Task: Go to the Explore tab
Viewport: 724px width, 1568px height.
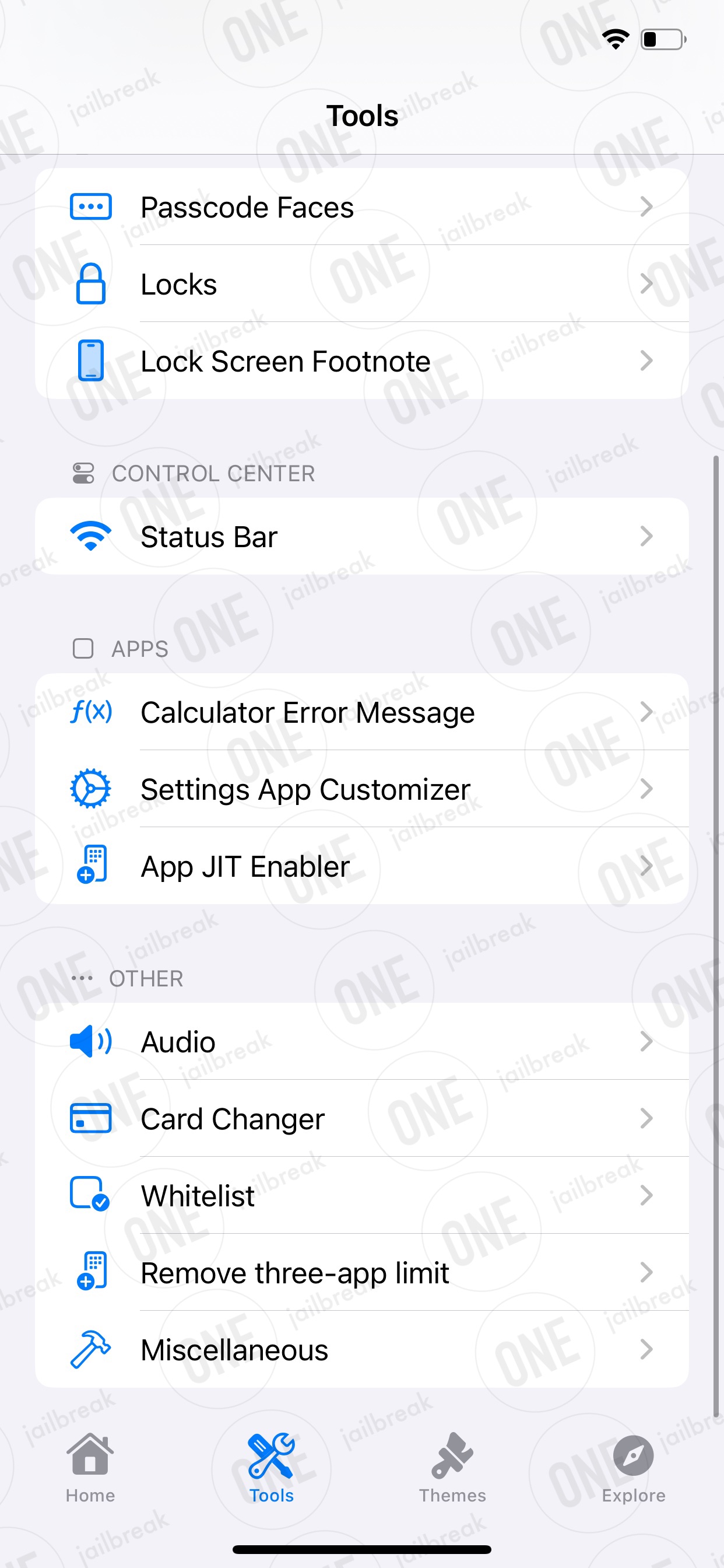Action: tap(633, 1468)
